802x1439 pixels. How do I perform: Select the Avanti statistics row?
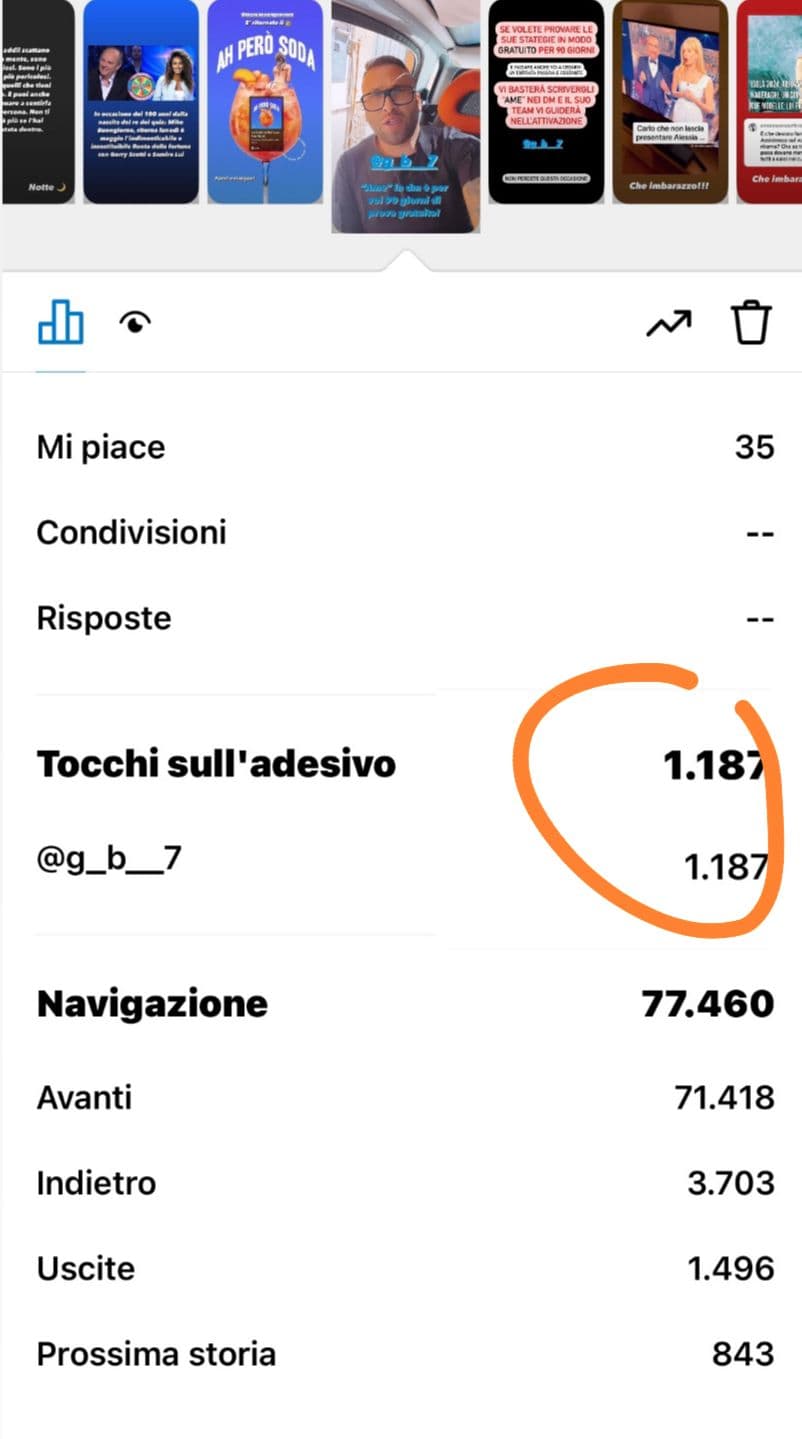click(x=400, y=1096)
